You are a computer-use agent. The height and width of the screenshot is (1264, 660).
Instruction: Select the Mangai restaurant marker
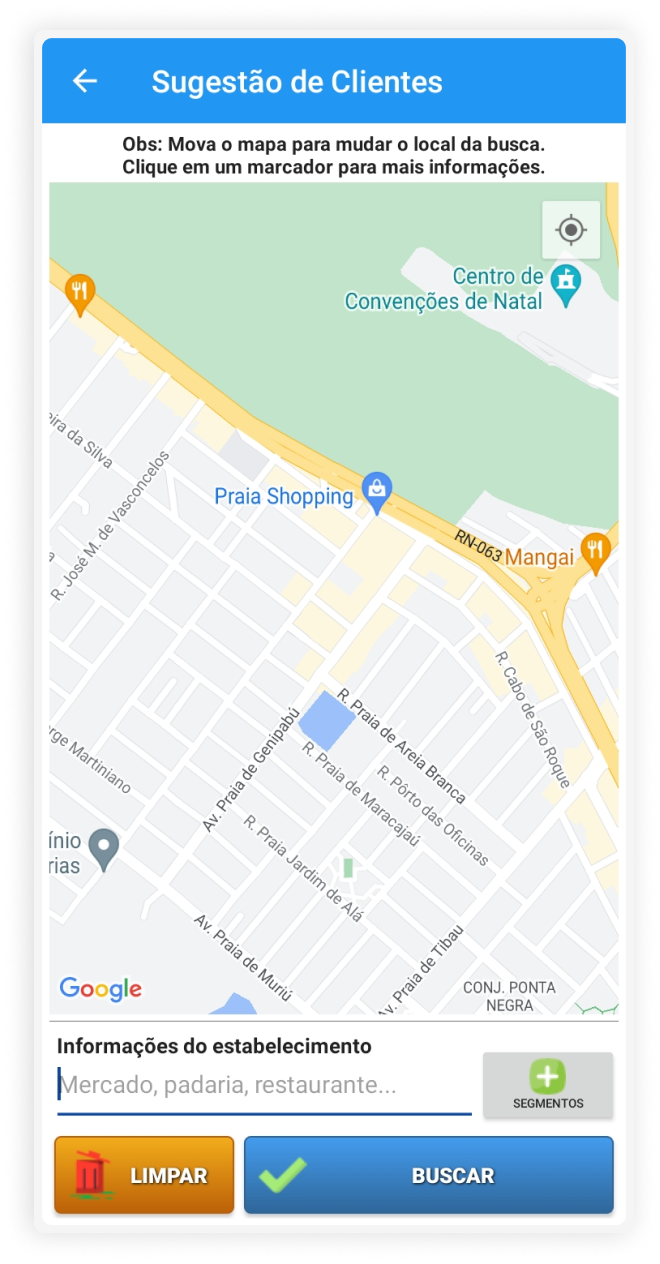click(x=596, y=551)
